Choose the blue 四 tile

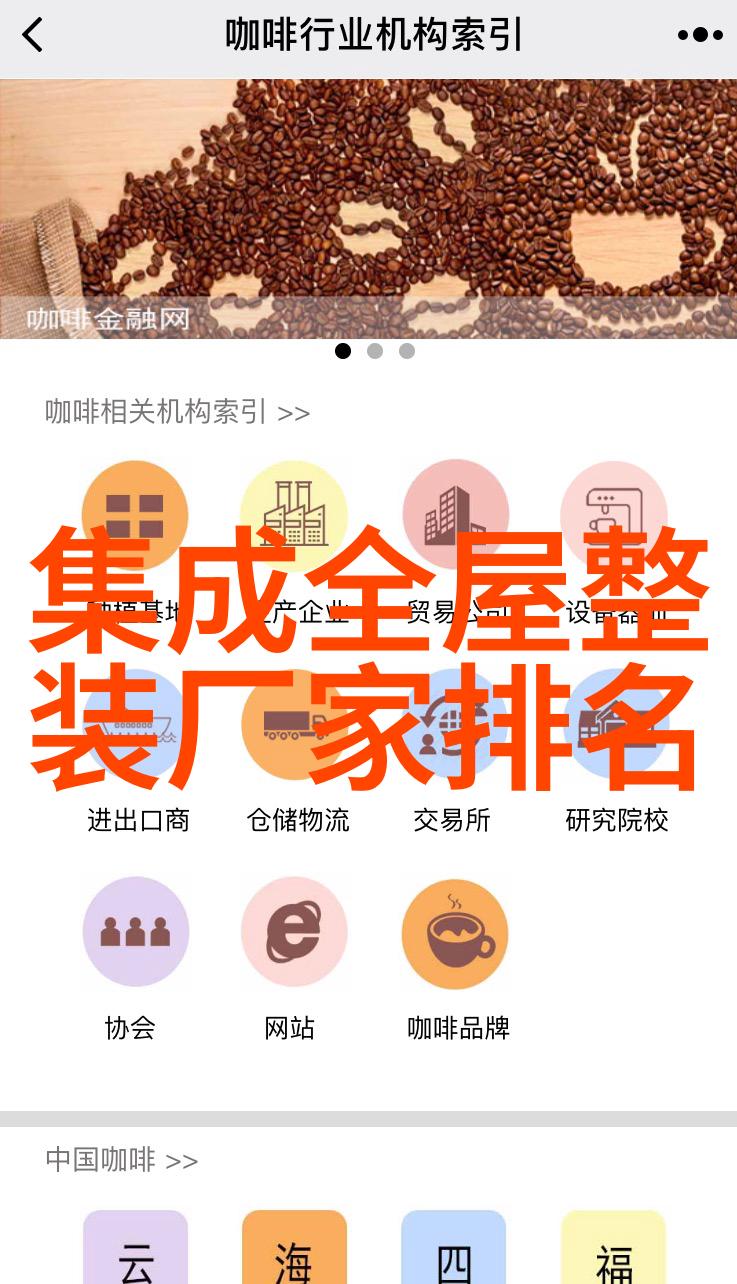pyautogui.click(x=453, y=1252)
